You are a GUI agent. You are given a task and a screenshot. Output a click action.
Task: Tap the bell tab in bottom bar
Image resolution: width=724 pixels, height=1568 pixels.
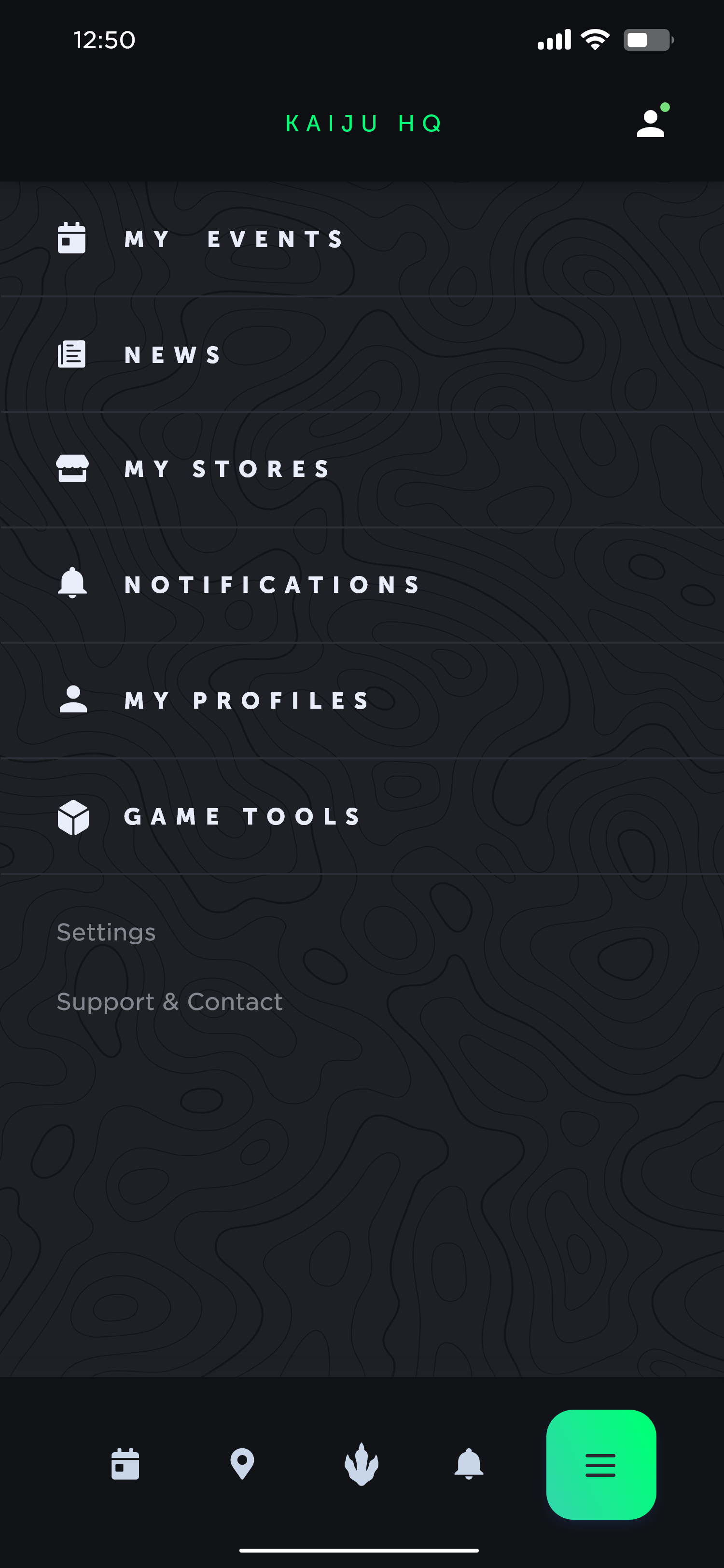tap(469, 1464)
